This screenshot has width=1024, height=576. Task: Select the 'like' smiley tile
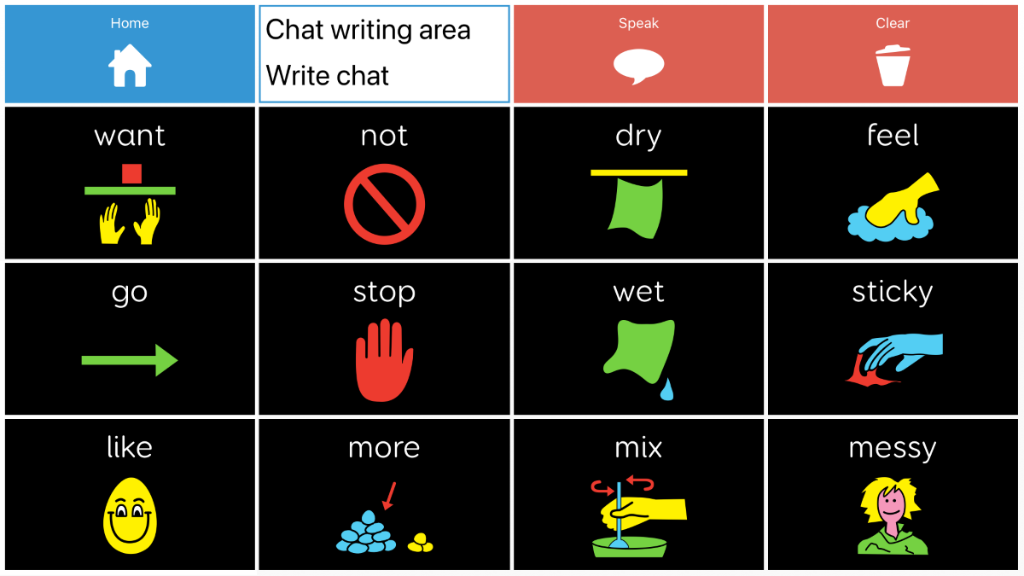click(x=130, y=495)
